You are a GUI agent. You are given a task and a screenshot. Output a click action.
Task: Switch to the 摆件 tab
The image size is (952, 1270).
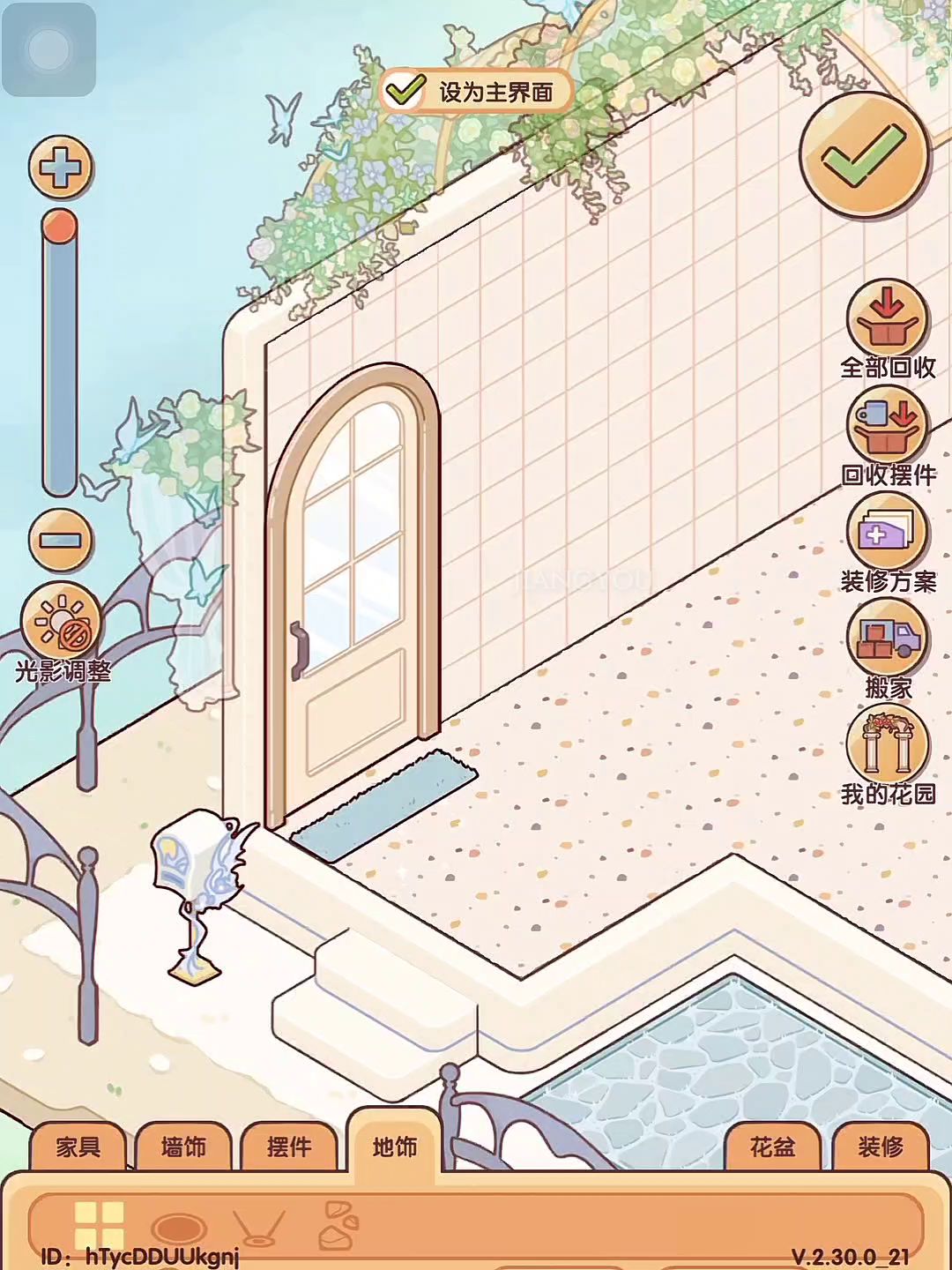tap(289, 1147)
